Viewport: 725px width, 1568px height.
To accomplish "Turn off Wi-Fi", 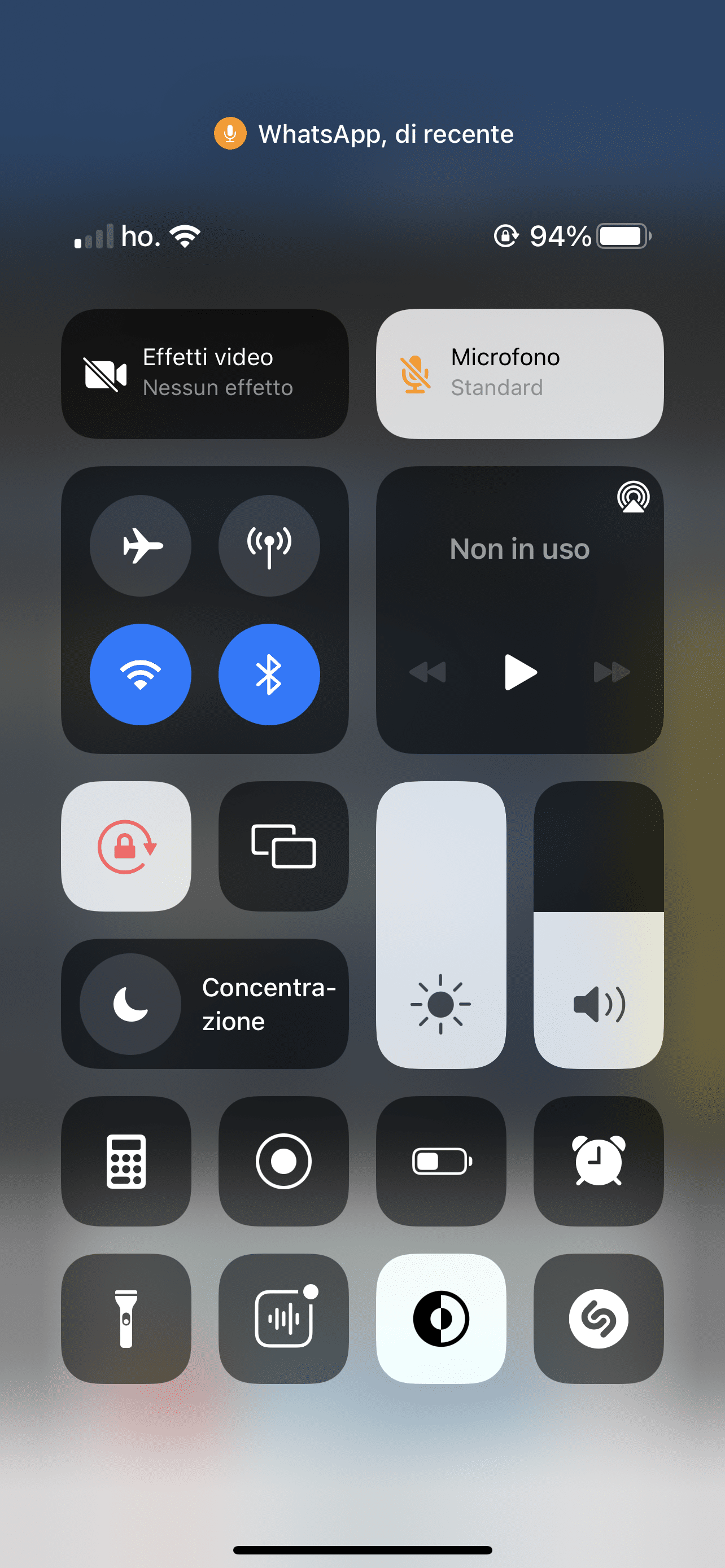I will click(x=141, y=674).
